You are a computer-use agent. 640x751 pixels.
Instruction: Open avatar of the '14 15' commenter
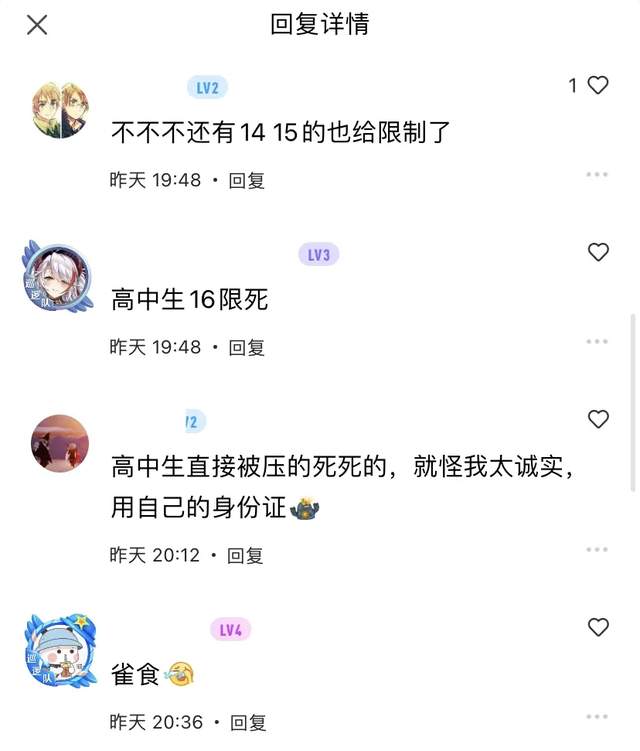59,109
